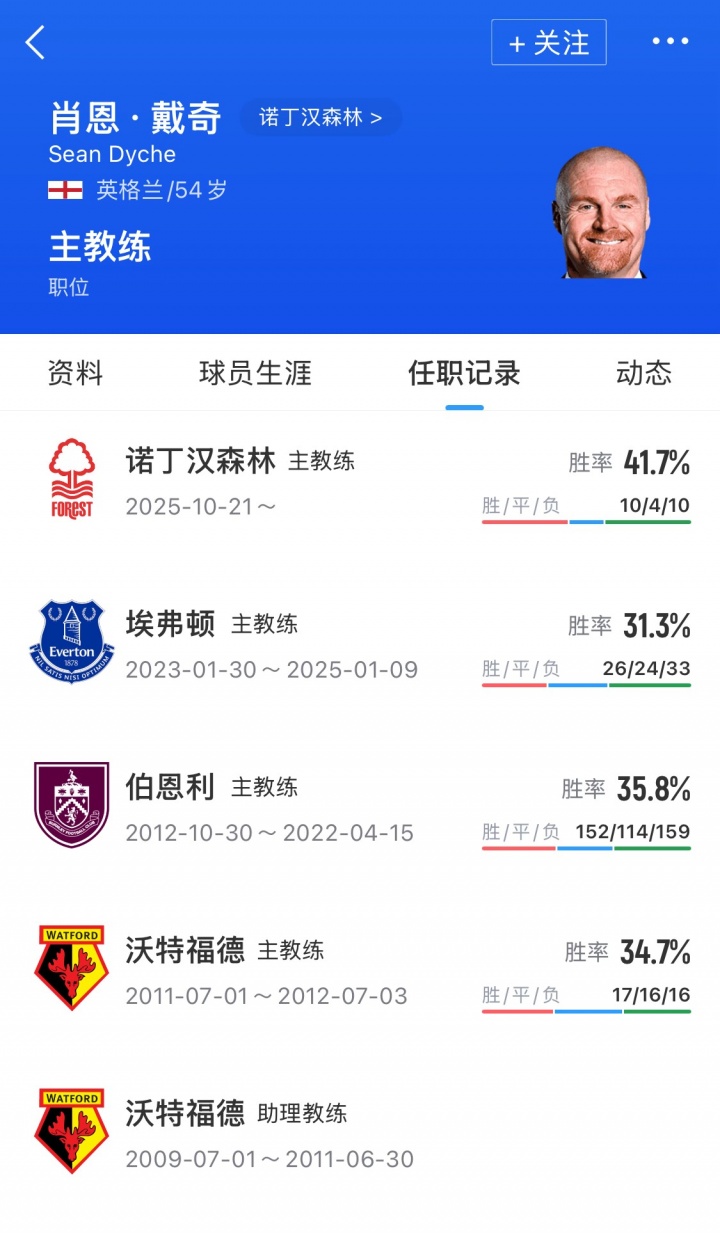Switch to the 球员生涯 tab
720x1233 pixels.
(255, 374)
